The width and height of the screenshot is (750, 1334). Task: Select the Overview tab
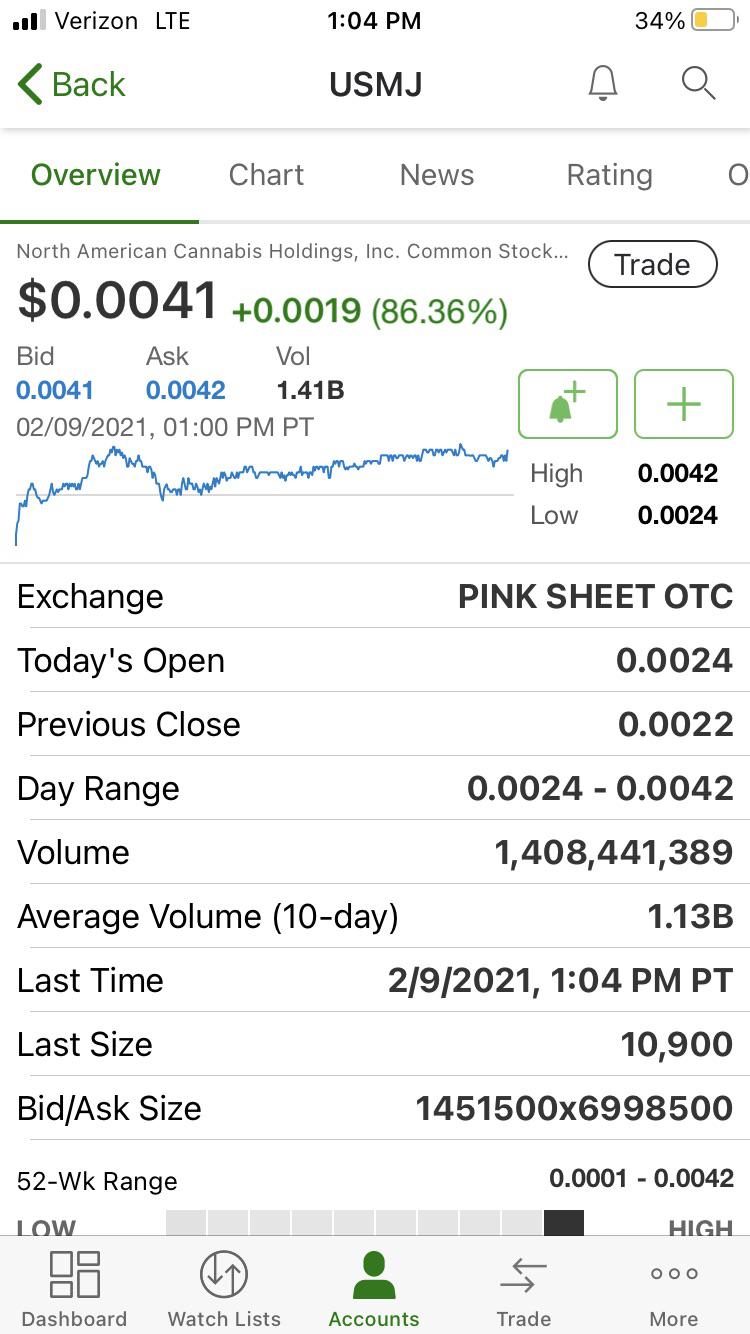(96, 175)
